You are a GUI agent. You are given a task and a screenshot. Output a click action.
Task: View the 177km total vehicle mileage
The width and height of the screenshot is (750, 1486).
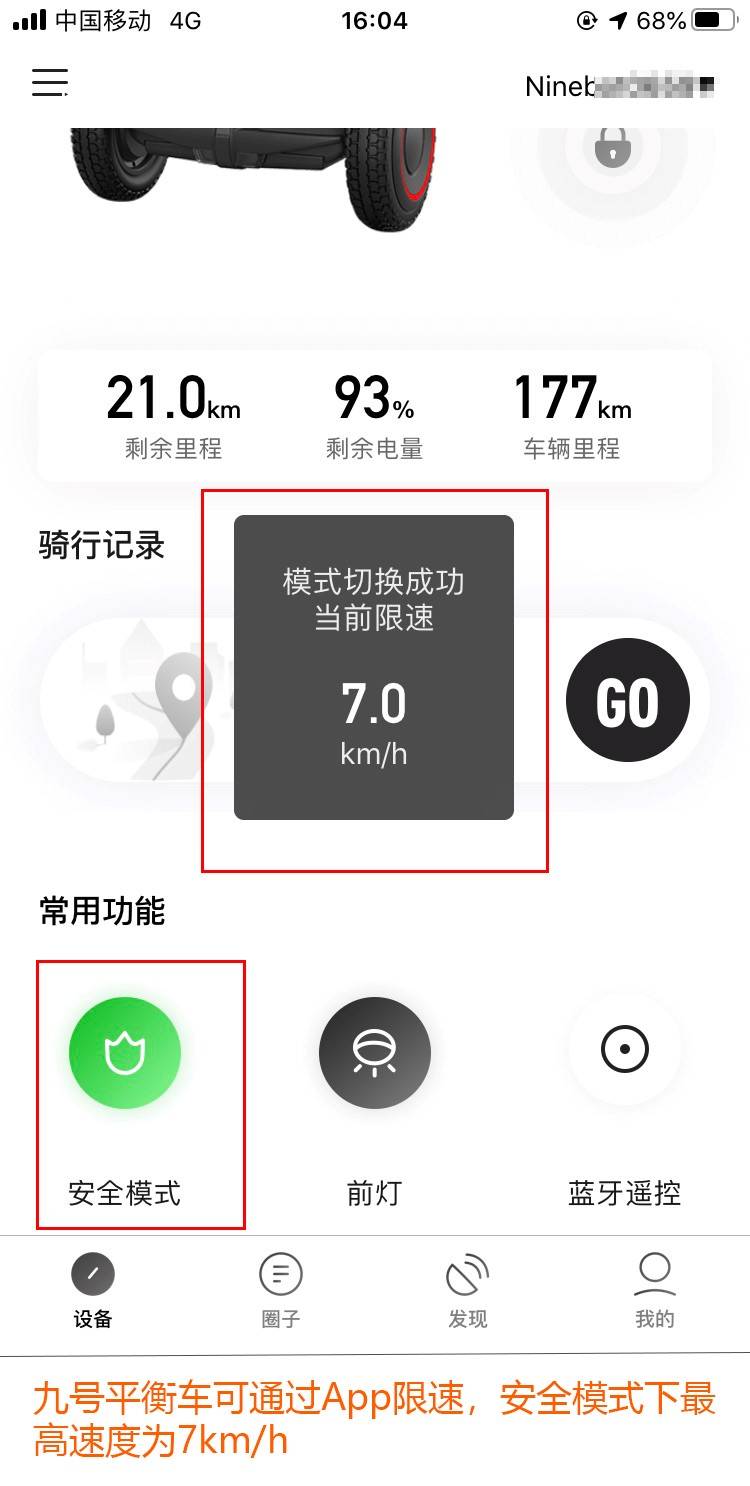572,412
